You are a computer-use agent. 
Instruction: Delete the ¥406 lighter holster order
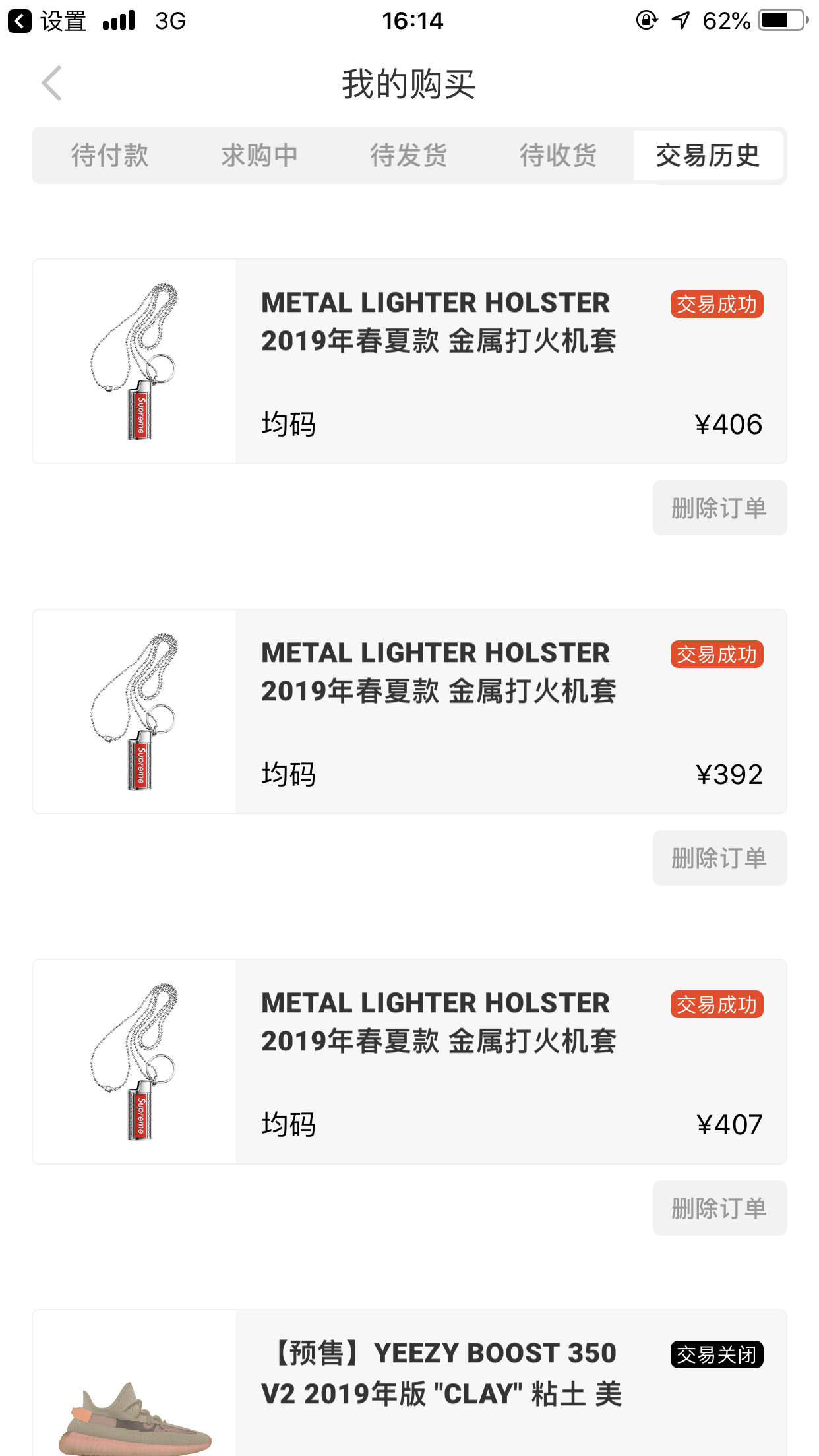[x=719, y=508]
